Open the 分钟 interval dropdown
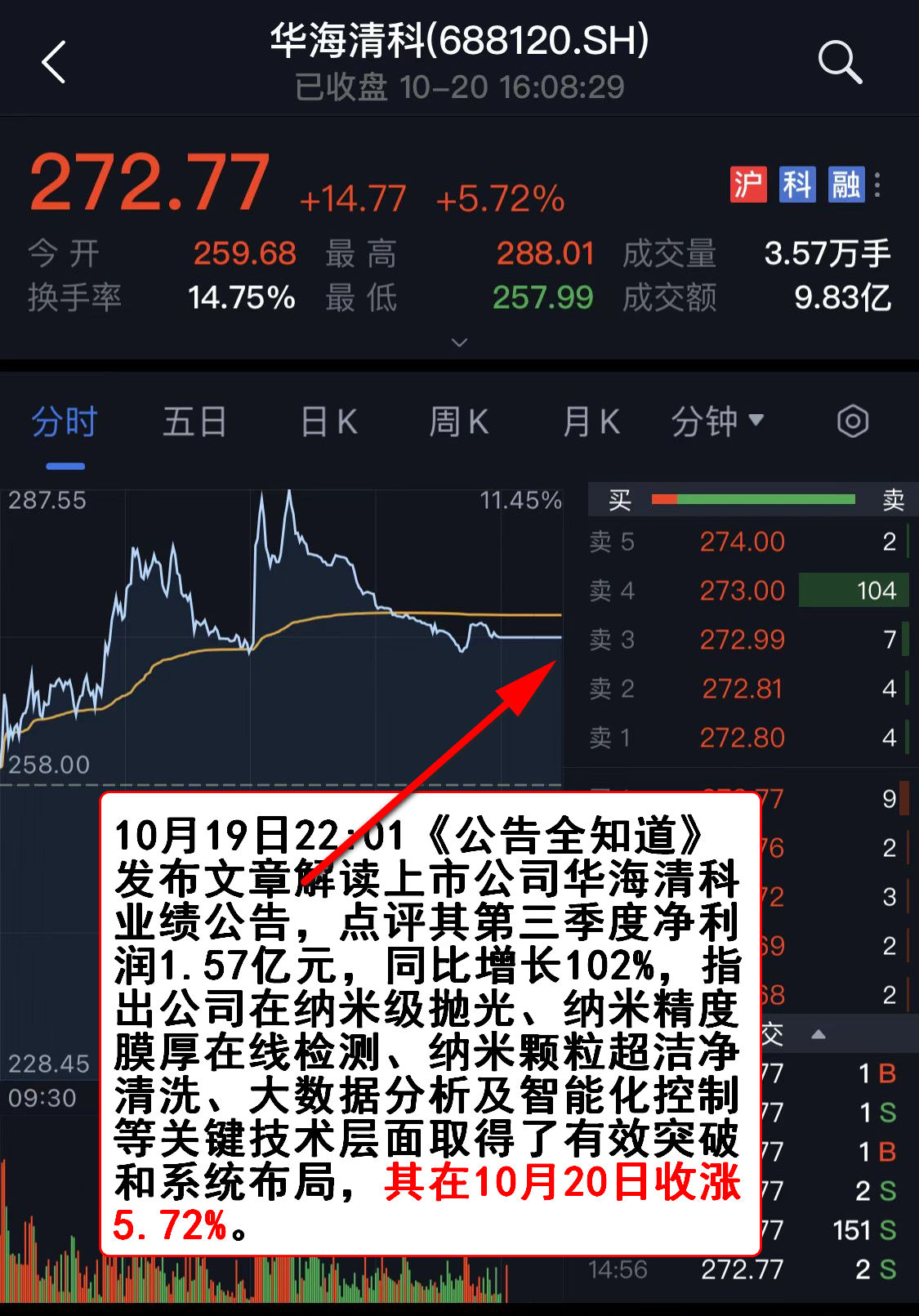 point(716,422)
